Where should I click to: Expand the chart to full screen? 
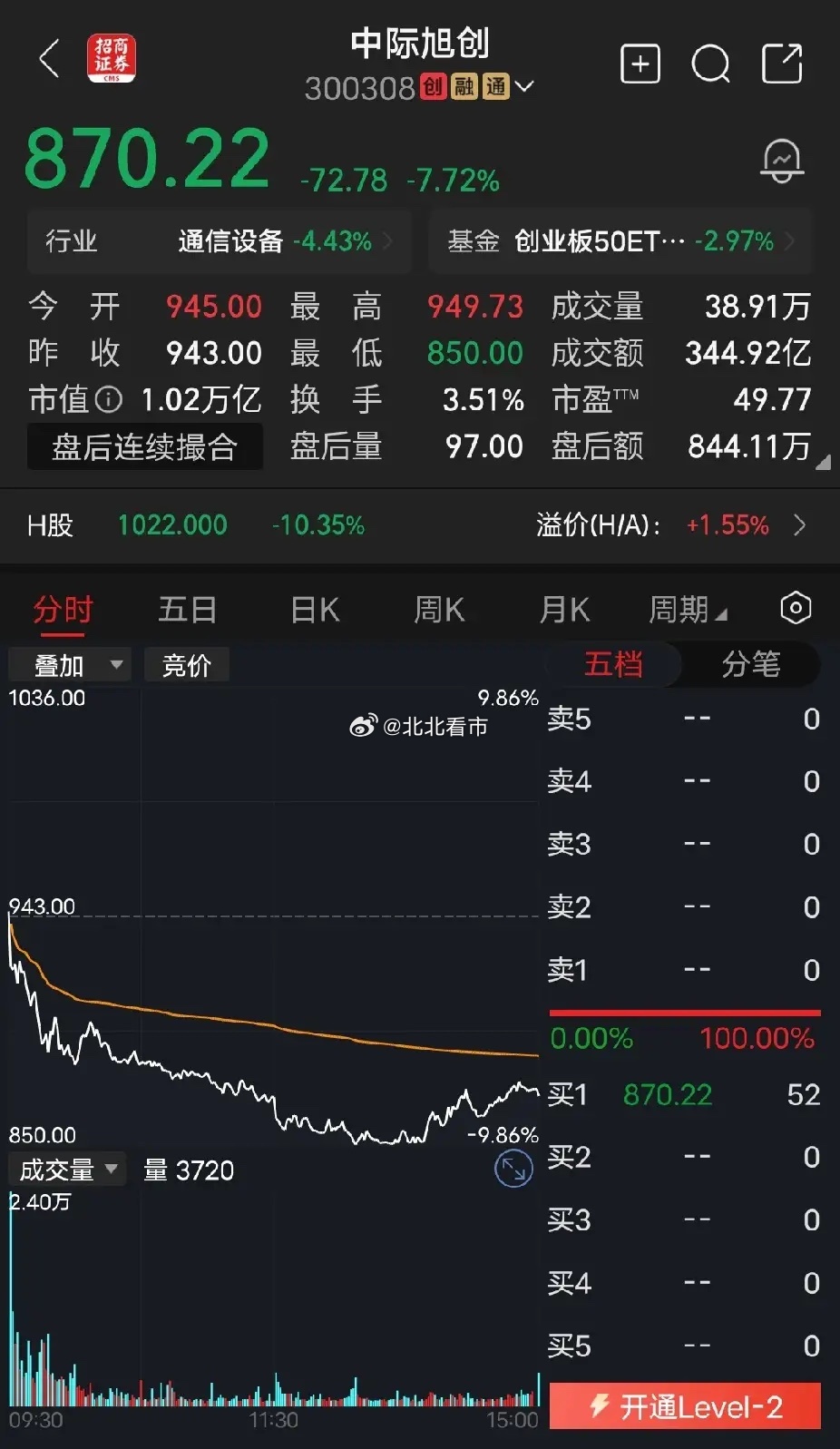click(513, 1168)
